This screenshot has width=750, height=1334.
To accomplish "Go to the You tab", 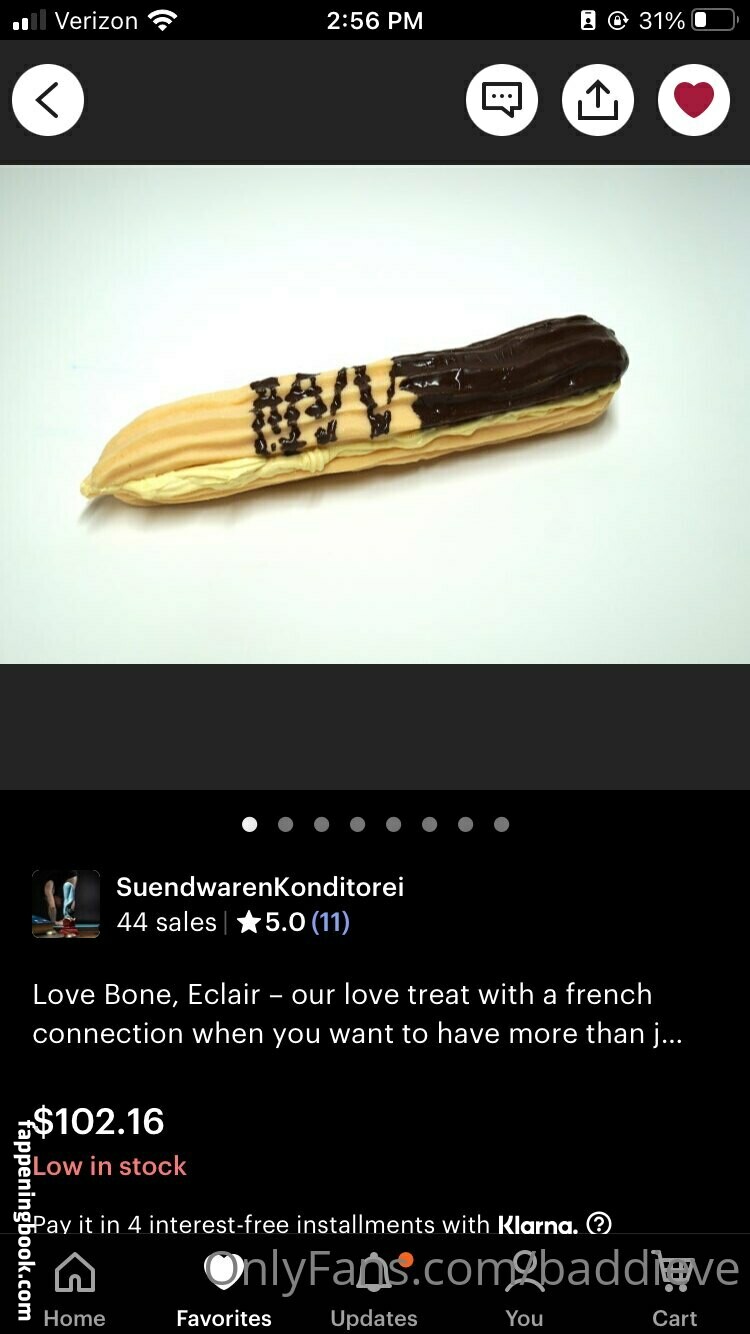I will (x=524, y=1290).
